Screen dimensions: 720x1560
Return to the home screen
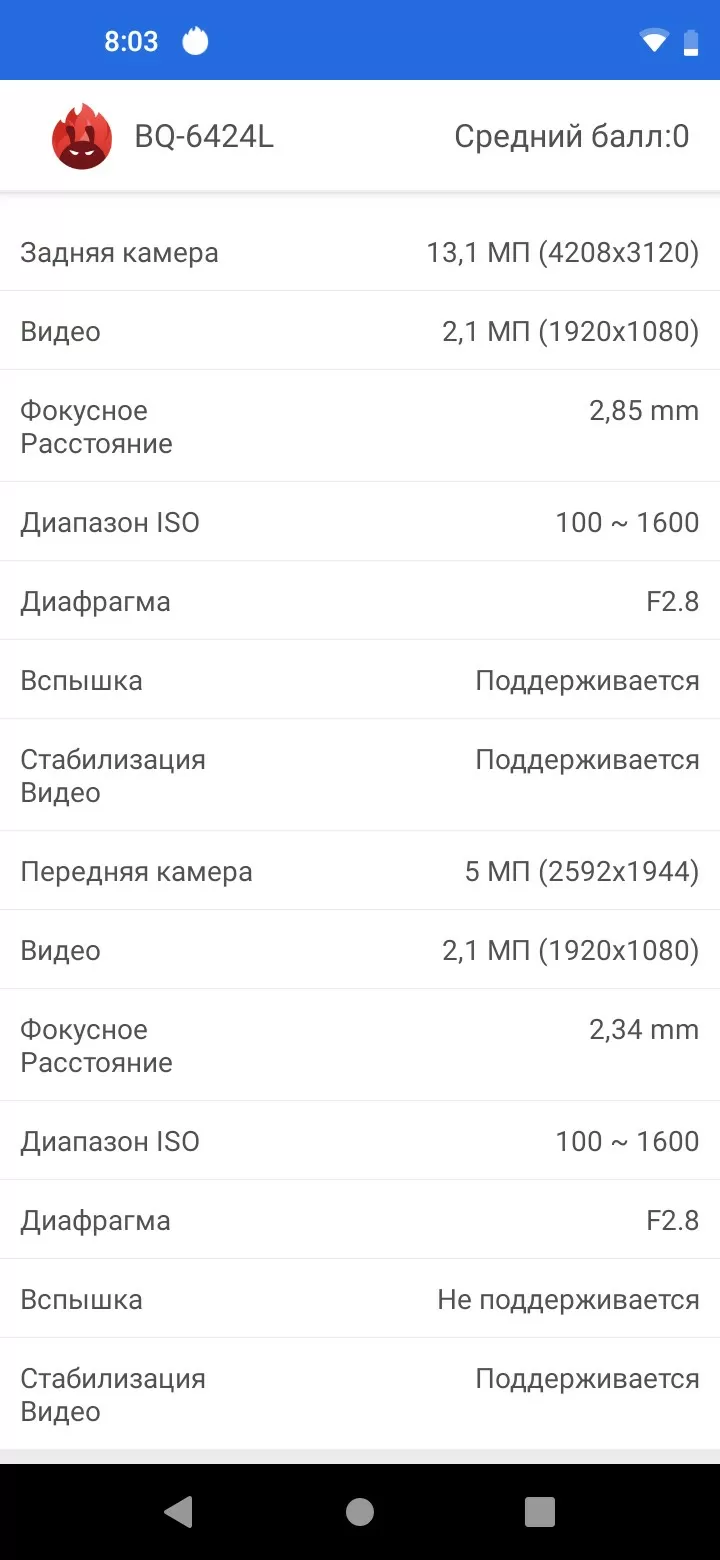[x=360, y=1512]
